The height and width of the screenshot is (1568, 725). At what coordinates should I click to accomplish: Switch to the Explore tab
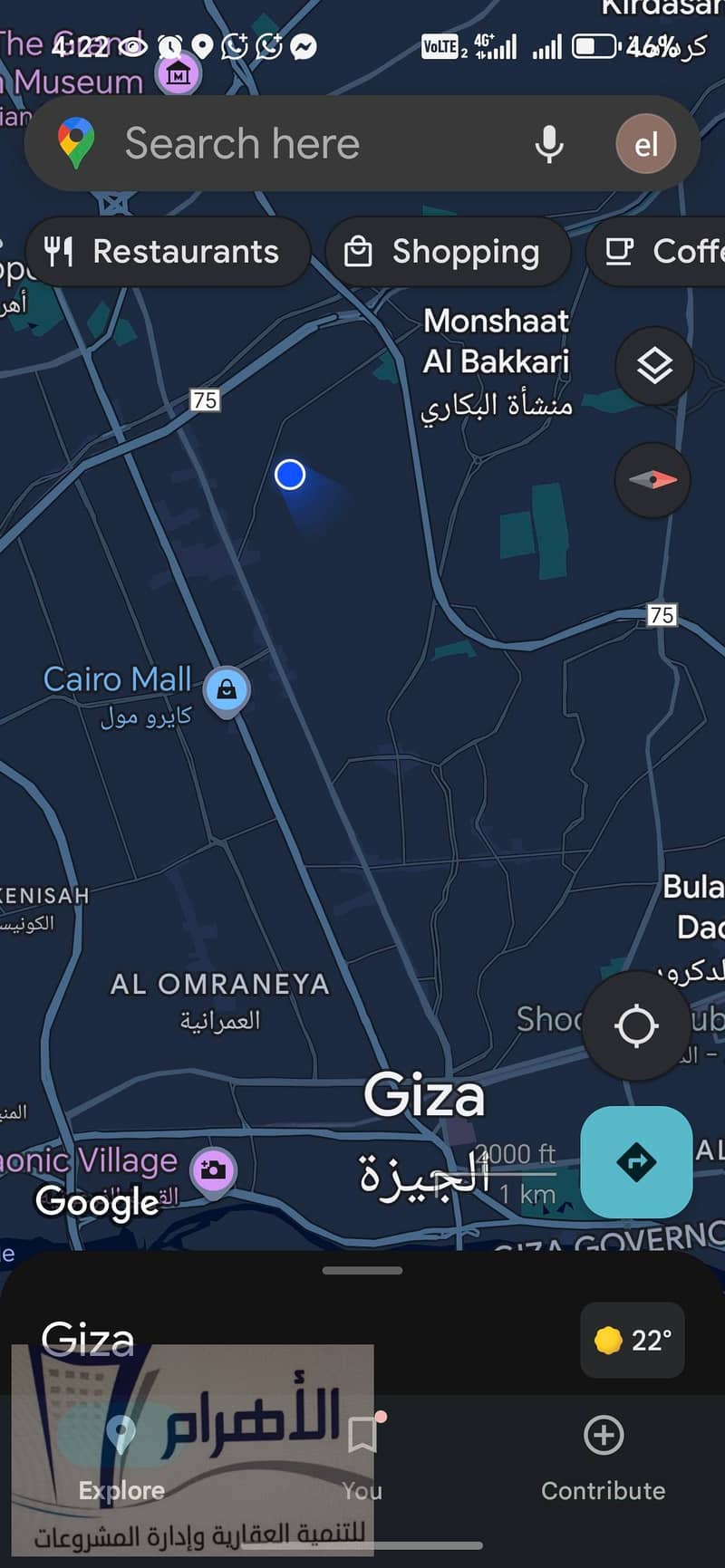(121, 1458)
